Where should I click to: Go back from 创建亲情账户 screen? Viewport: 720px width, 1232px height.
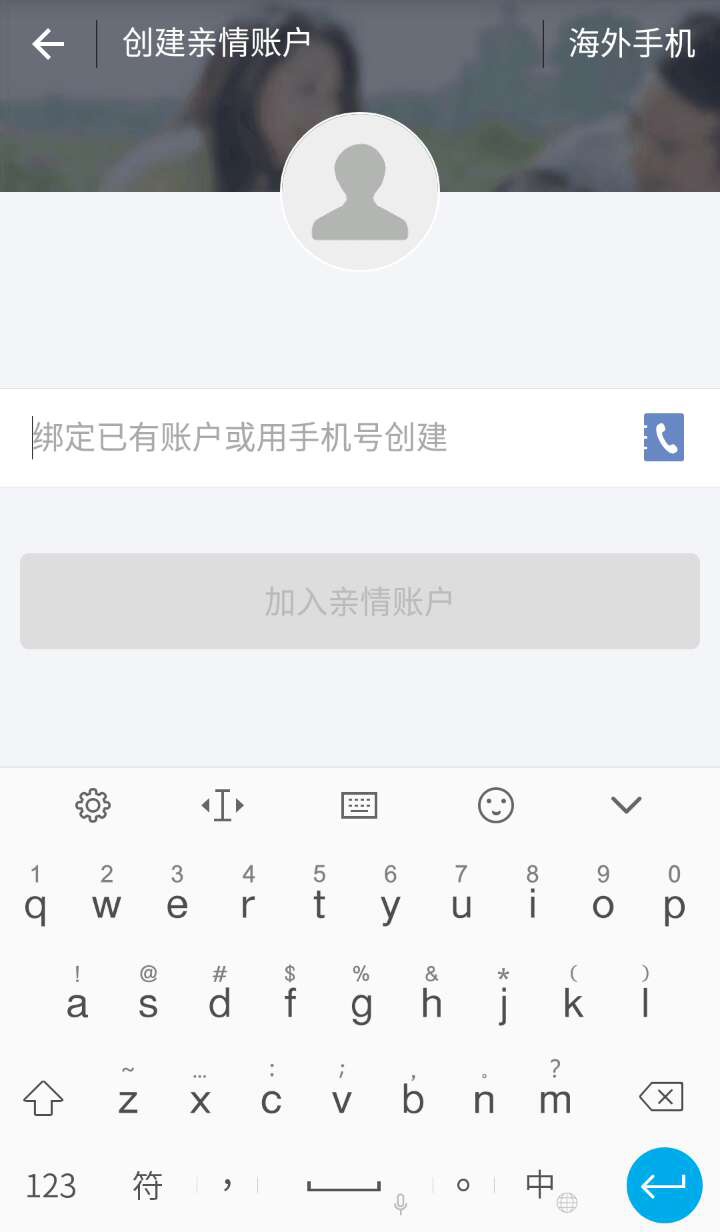tap(47, 44)
